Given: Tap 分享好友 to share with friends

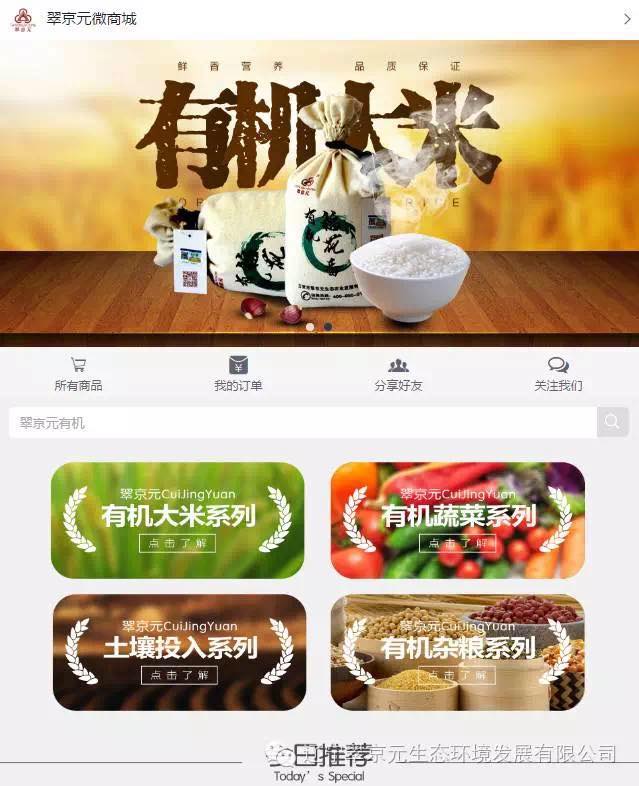Looking at the screenshot, I should click(x=398, y=374).
